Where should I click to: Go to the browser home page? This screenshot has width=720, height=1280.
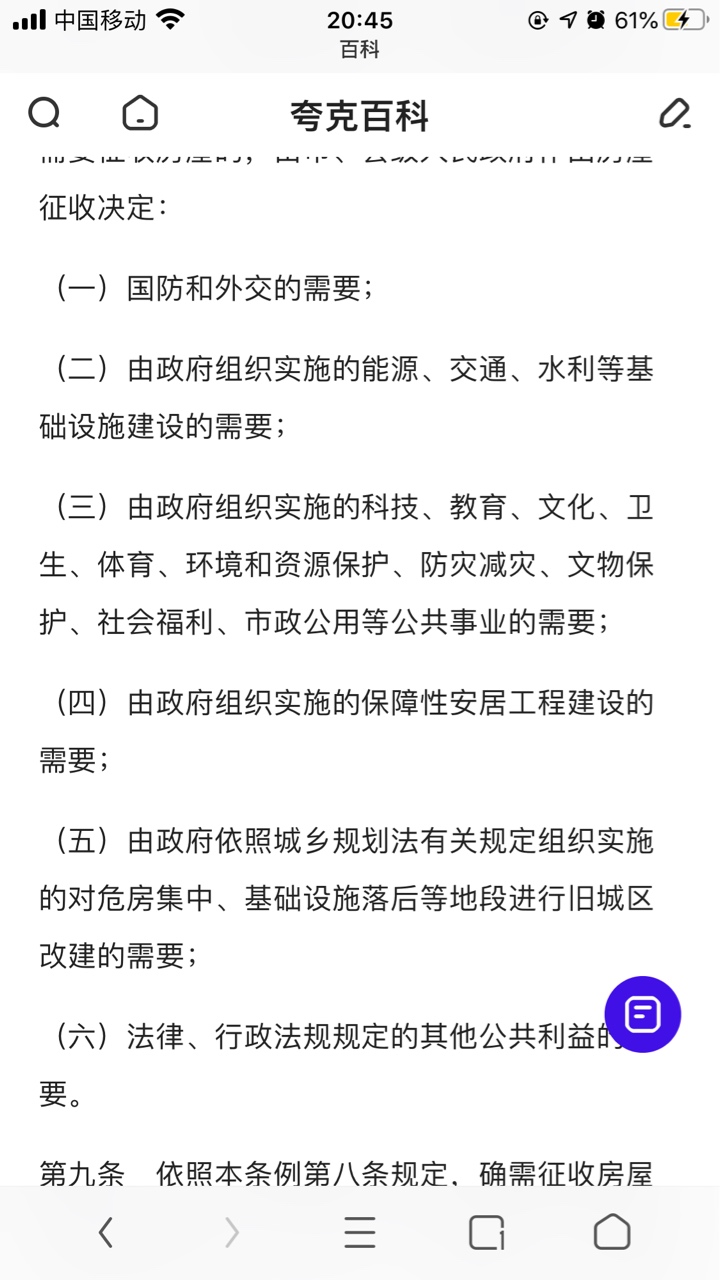[x=612, y=1233]
